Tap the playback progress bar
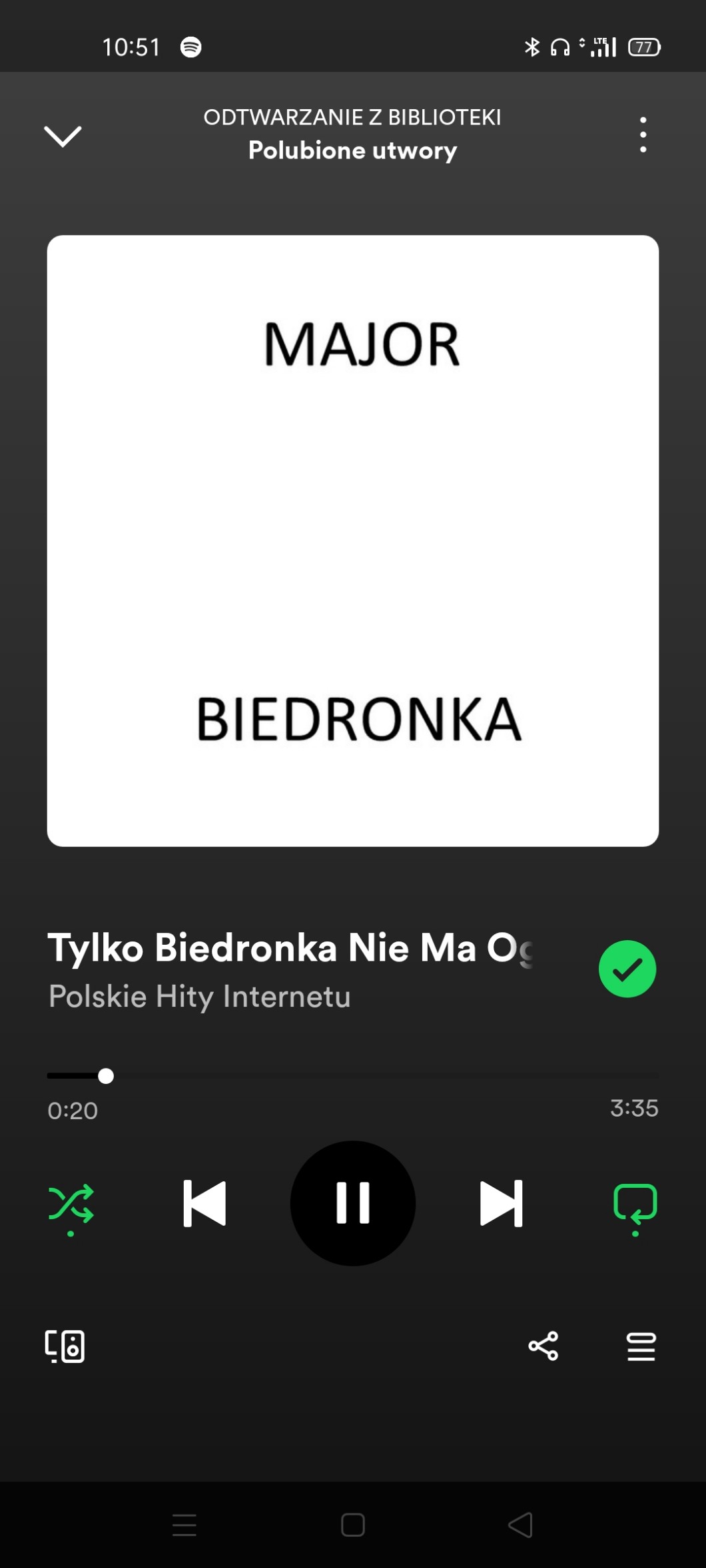Image resolution: width=706 pixels, height=1568 pixels. click(x=353, y=1076)
